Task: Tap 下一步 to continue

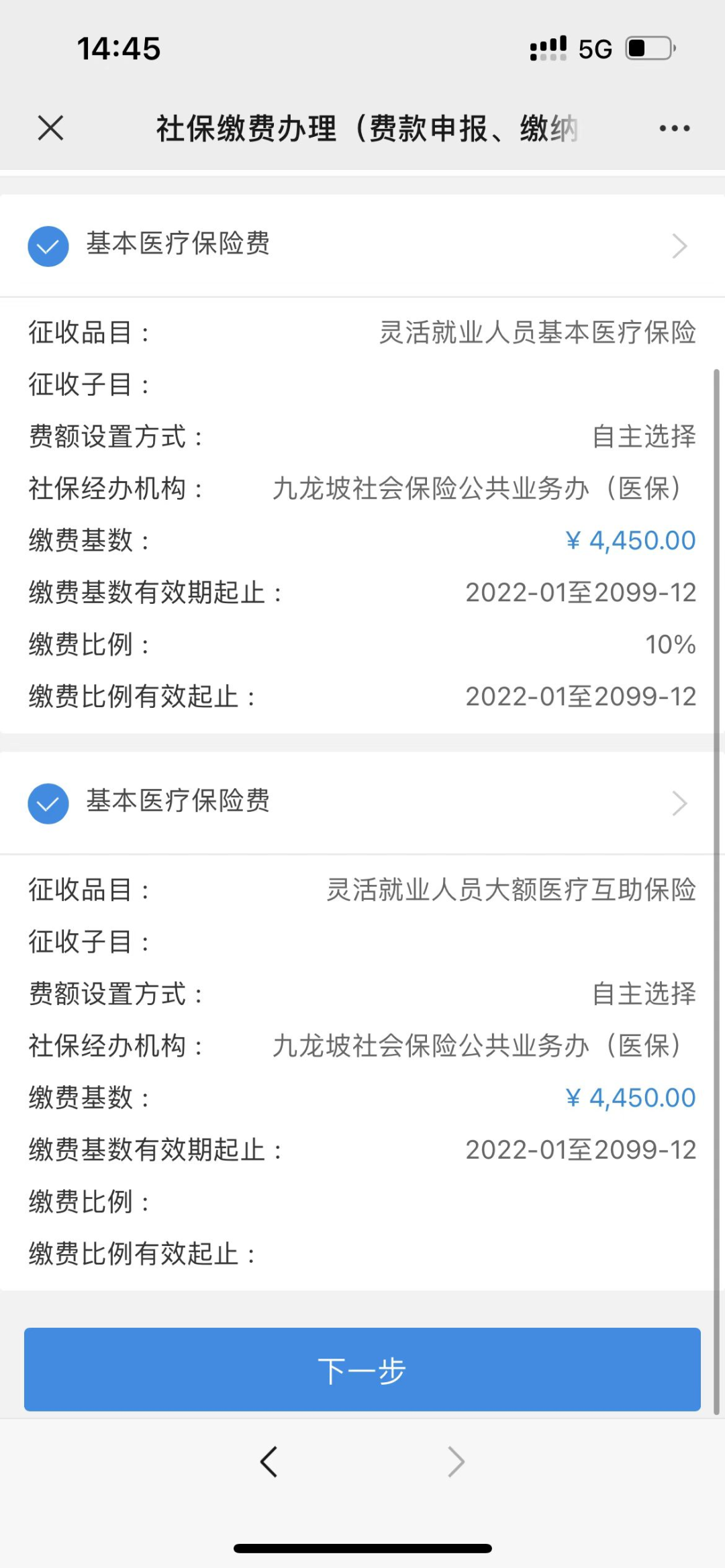Action: coord(362,1369)
